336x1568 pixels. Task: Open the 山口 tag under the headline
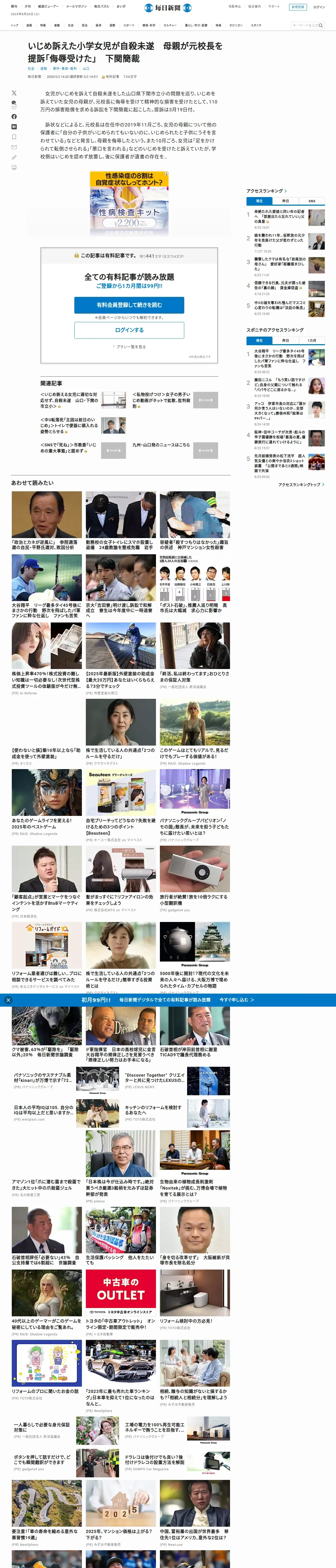pos(86,69)
